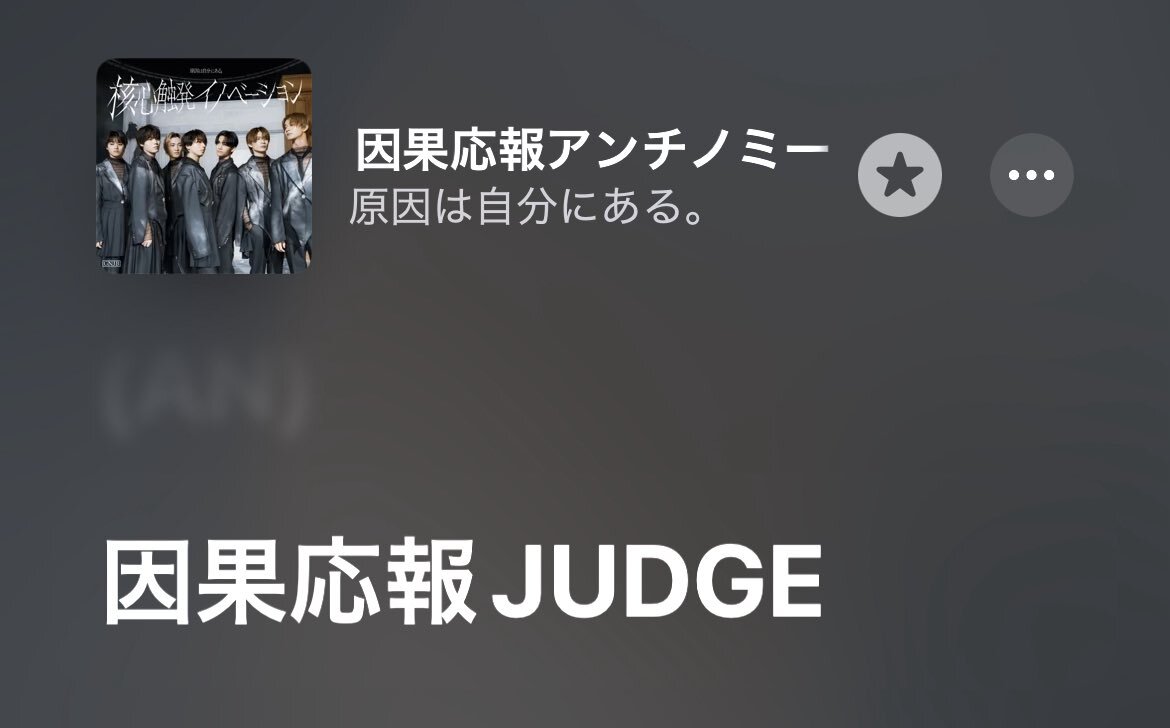Screen dimensions: 1170x728
Task: Favorite the song with the star icon
Action: click(x=899, y=175)
